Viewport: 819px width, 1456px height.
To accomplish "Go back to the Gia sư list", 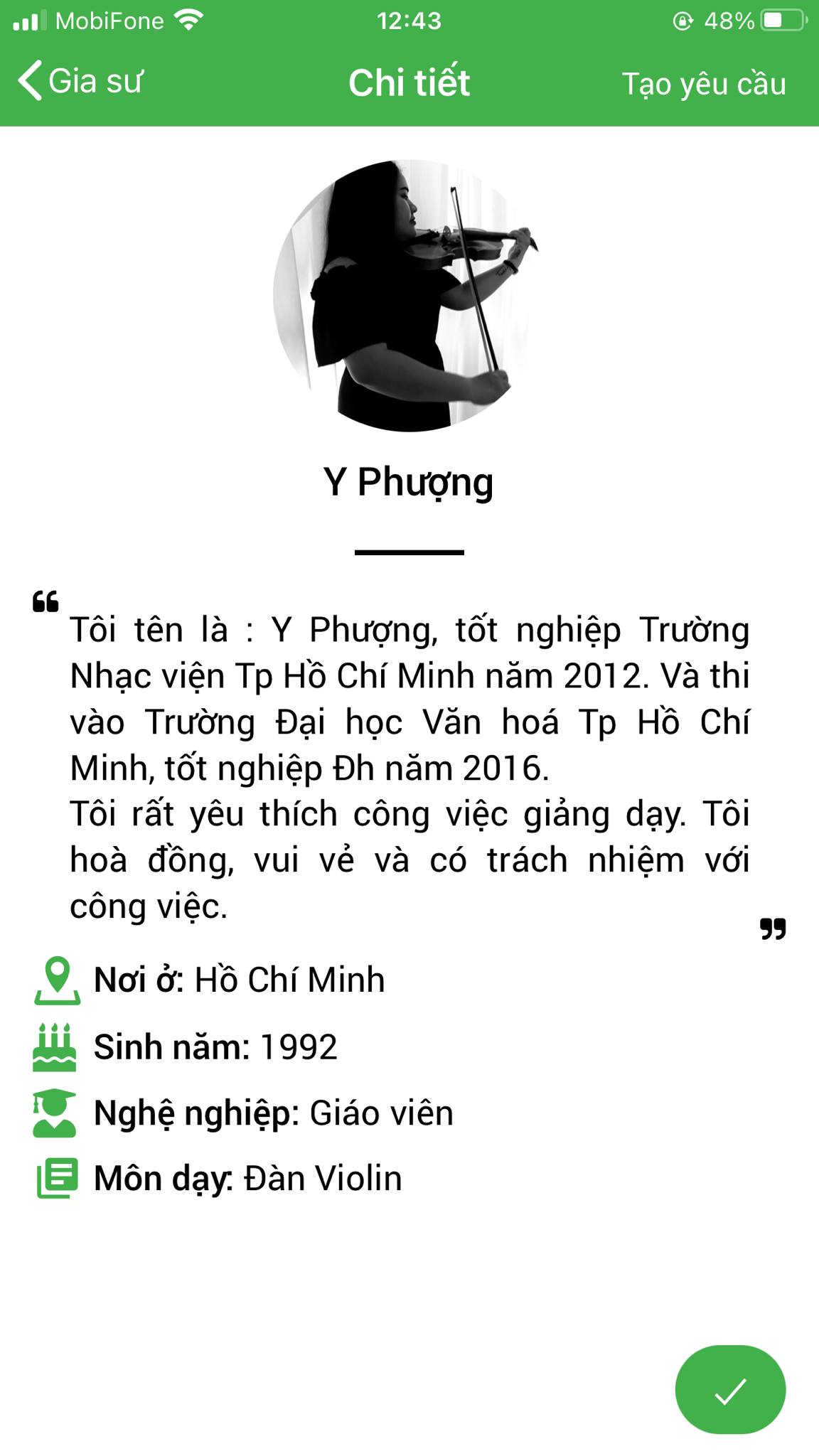I will 80,81.
